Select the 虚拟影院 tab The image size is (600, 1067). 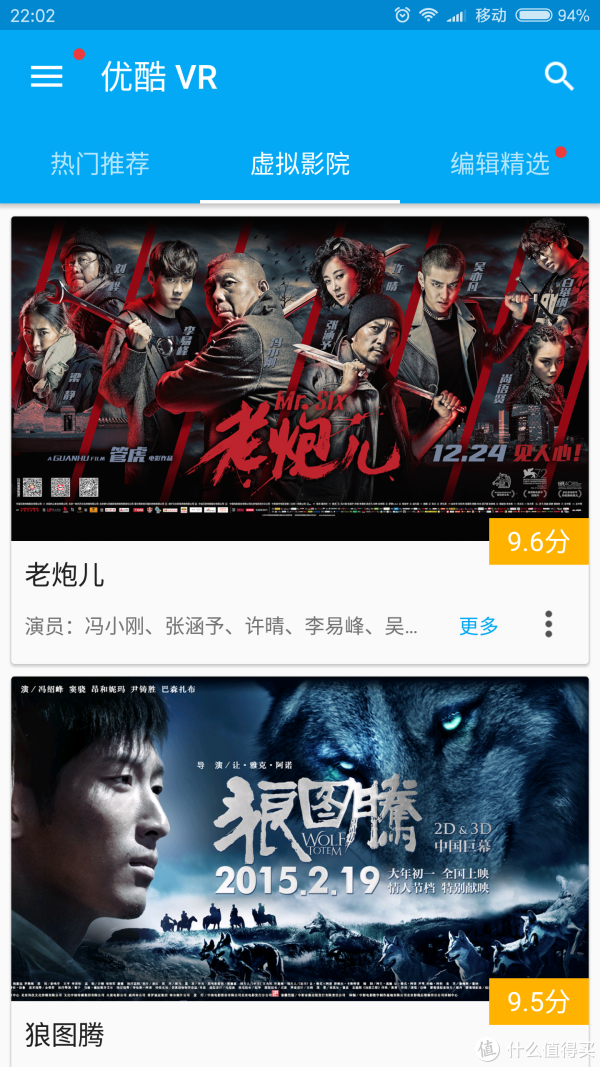[x=300, y=164]
